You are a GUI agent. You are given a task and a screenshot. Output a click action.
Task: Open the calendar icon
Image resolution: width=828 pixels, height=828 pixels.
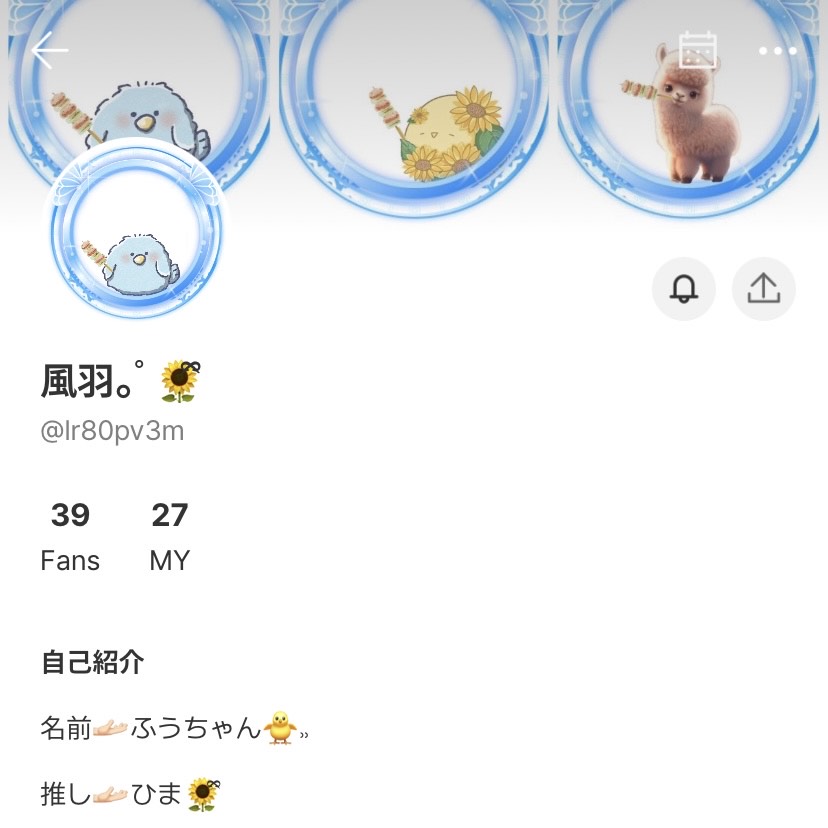698,50
